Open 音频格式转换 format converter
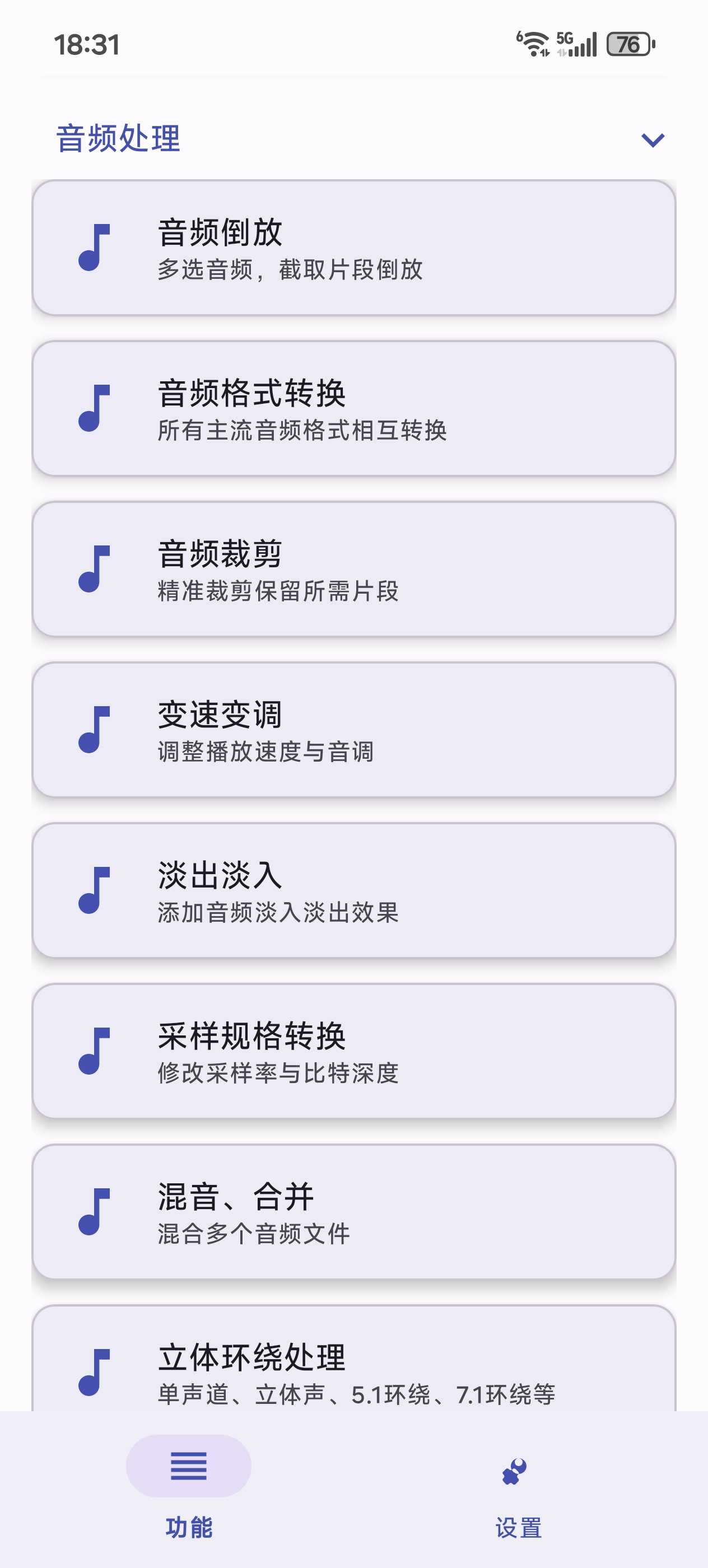This screenshot has height=1568, width=708. (353, 408)
